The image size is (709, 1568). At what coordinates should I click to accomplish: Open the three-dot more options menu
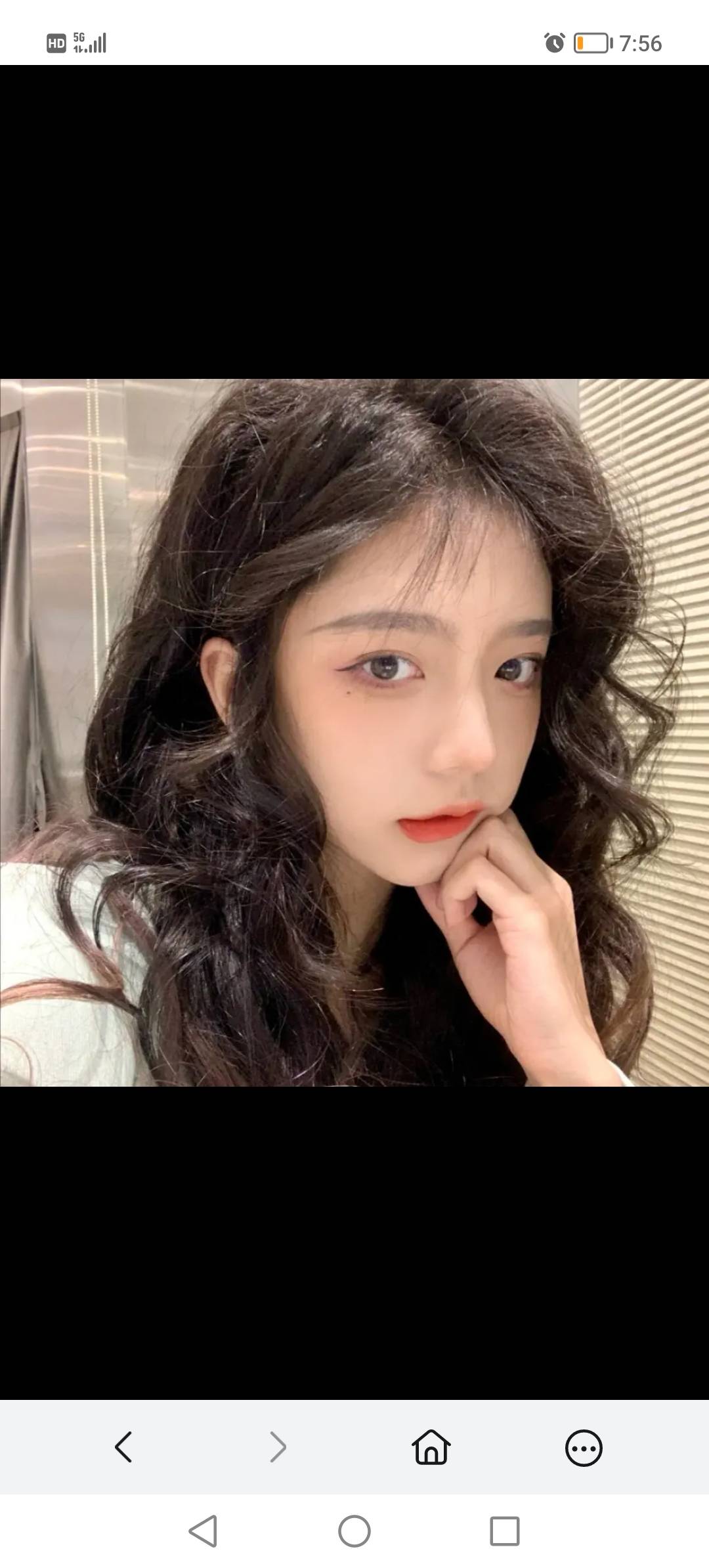(584, 1448)
